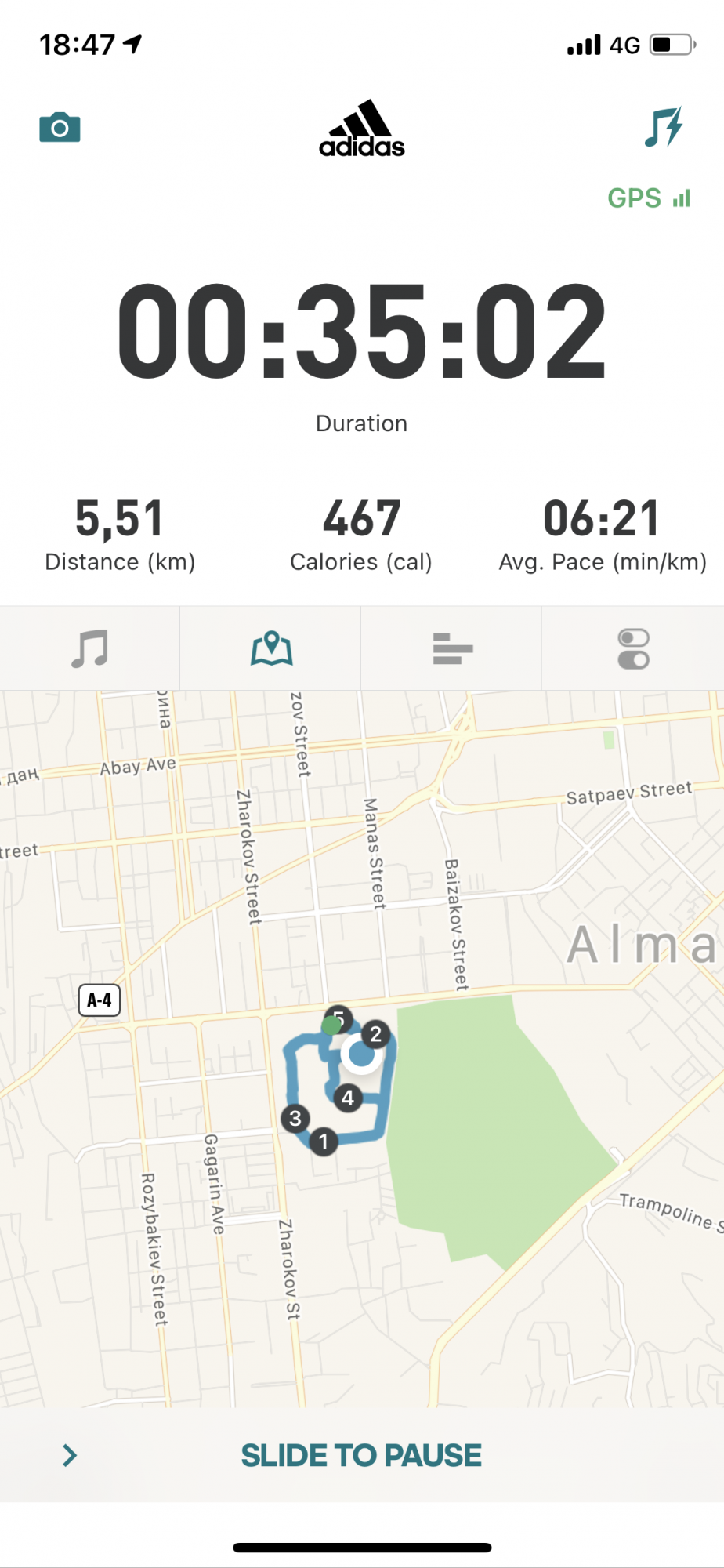Screen dimensions: 724x1568
Task: Switch to the music tab
Action: 90,648
